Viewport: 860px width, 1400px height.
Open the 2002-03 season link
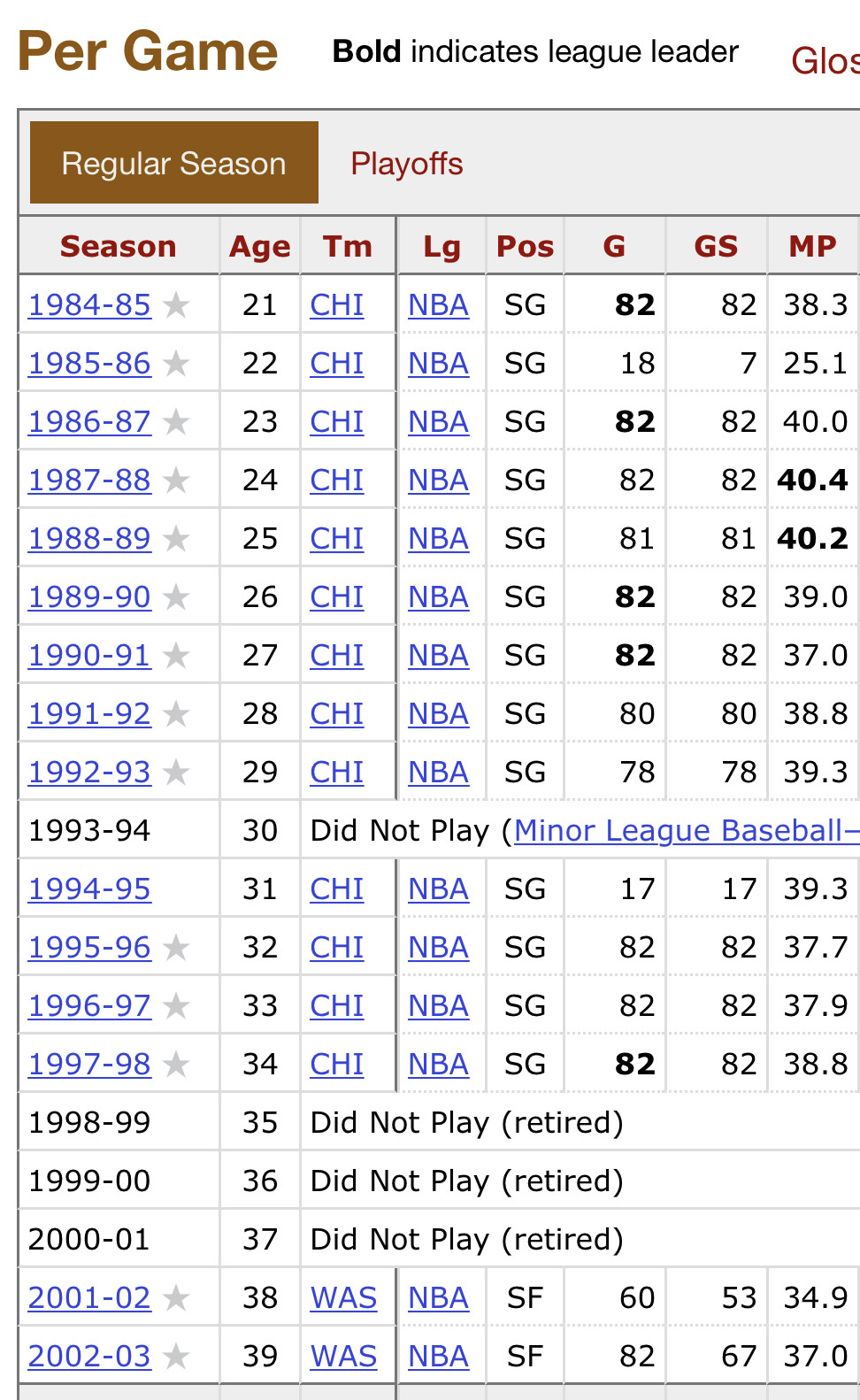point(89,1357)
